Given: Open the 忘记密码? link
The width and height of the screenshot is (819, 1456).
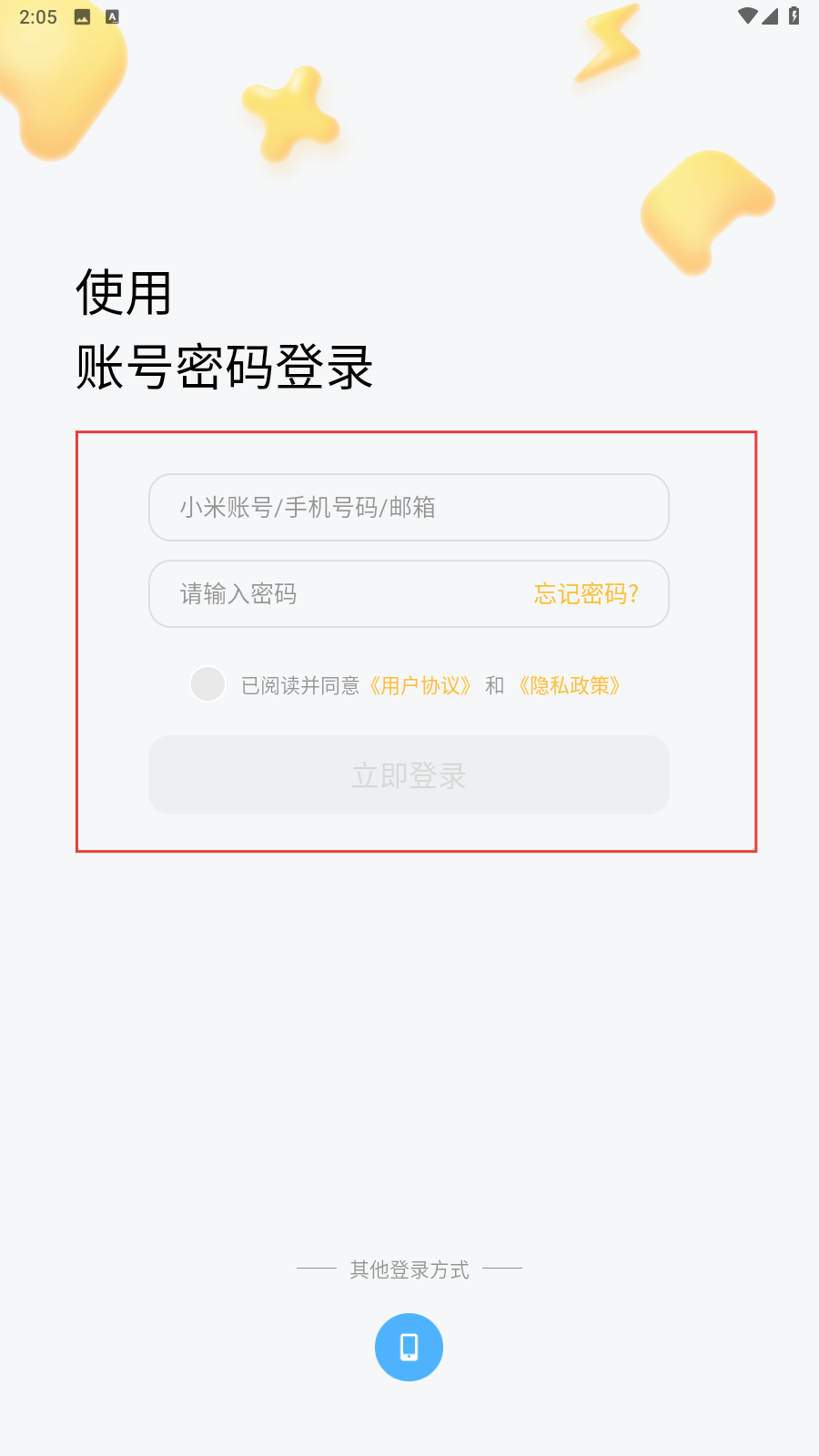Looking at the screenshot, I should click(x=587, y=594).
